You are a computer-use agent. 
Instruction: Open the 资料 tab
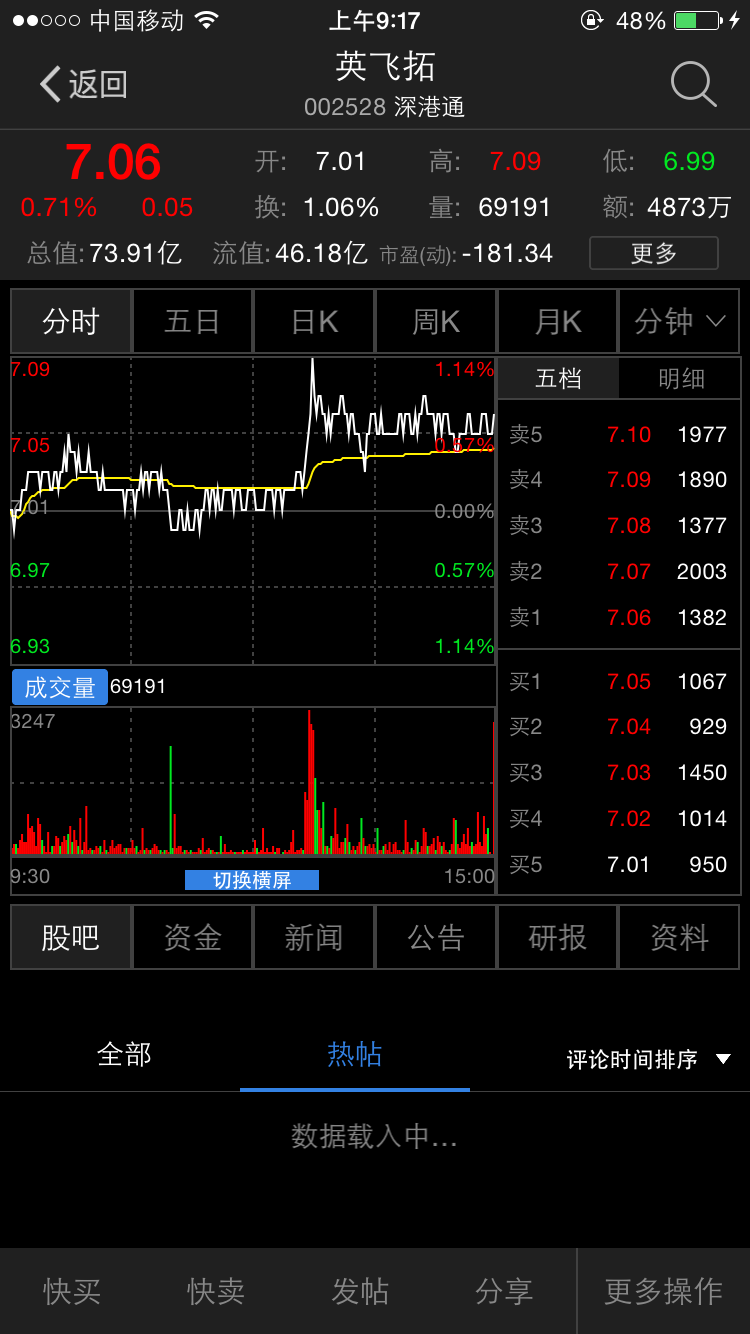[x=679, y=937]
